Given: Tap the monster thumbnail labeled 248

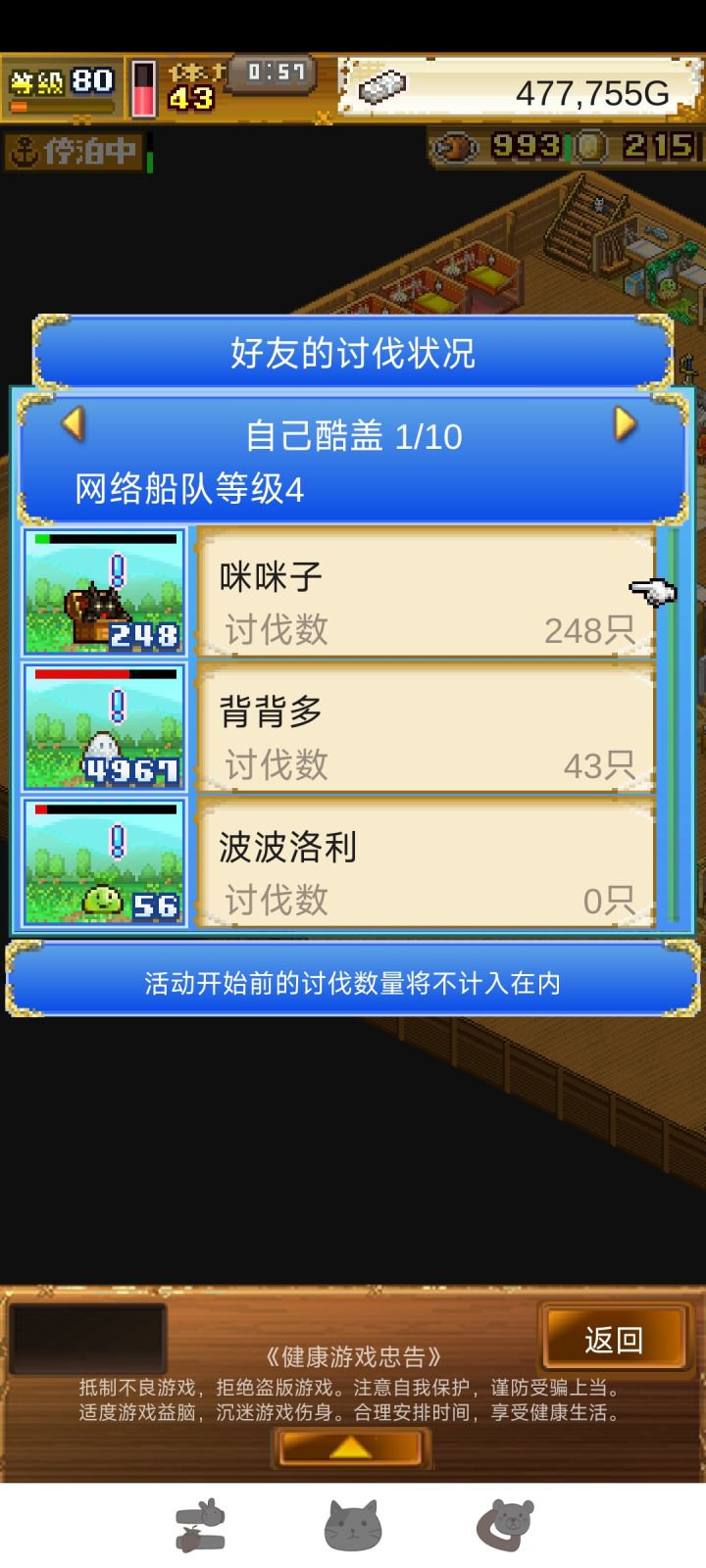Looking at the screenshot, I should pos(103,592).
